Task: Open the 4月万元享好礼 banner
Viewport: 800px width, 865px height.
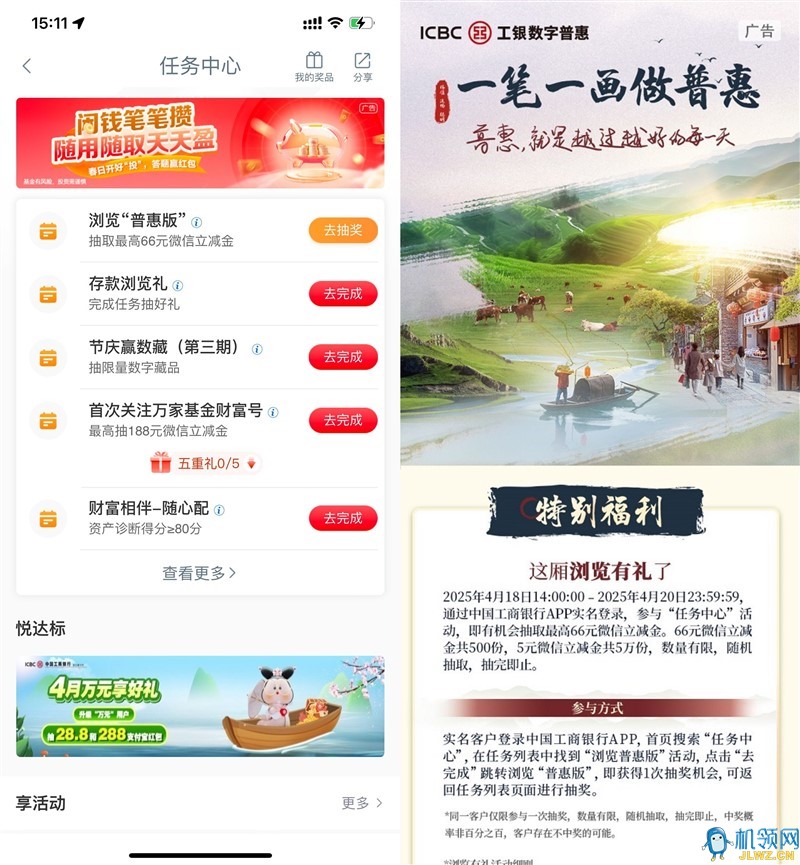Action: click(x=200, y=706)
